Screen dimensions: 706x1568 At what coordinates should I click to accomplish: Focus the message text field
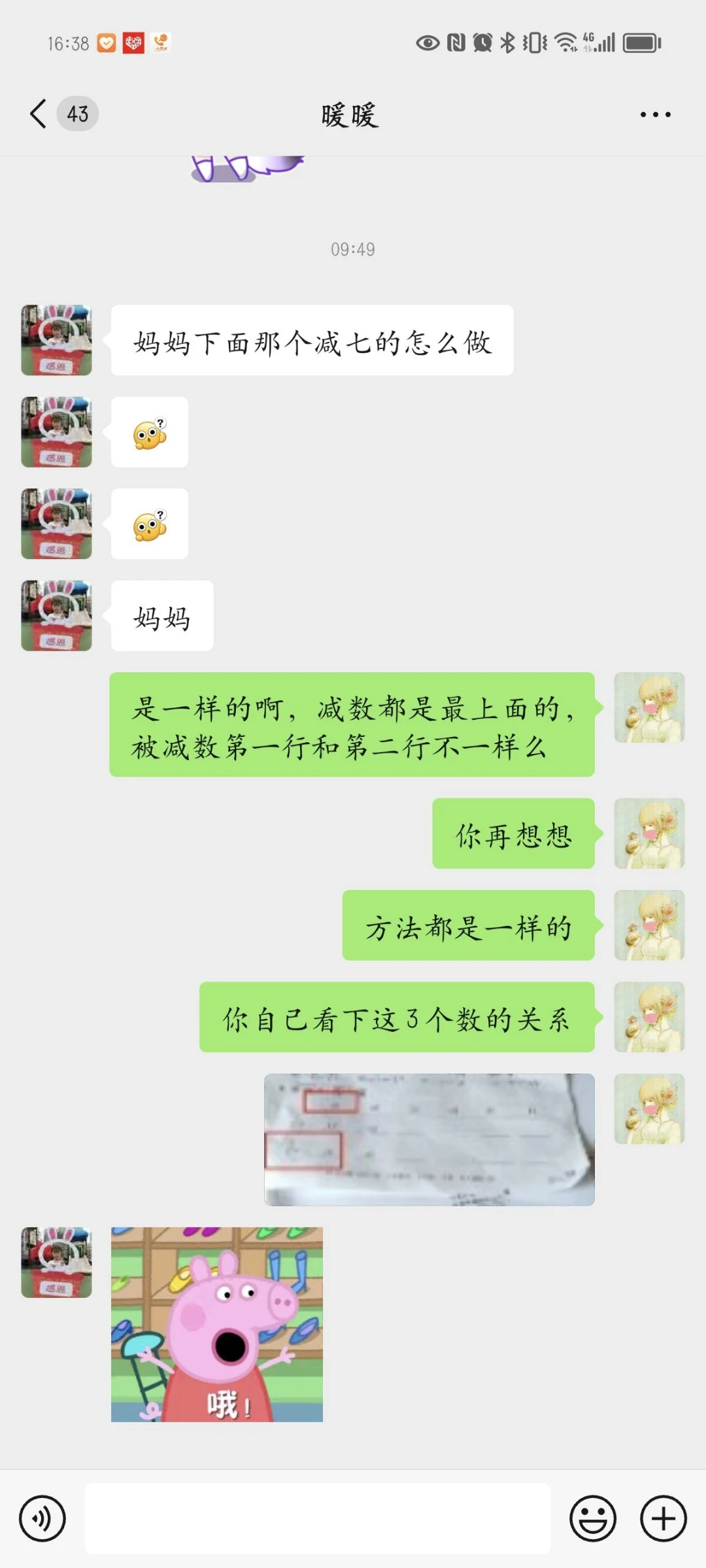pos(318,1518)
